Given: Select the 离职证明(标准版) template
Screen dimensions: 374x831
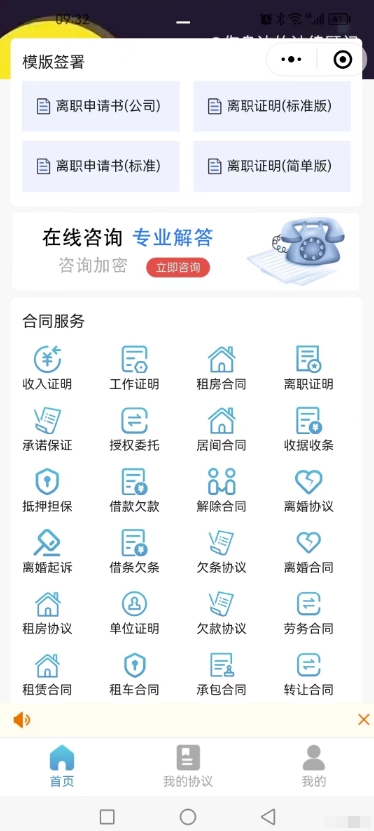Looking at the screenshot, I should pos(272,106).
